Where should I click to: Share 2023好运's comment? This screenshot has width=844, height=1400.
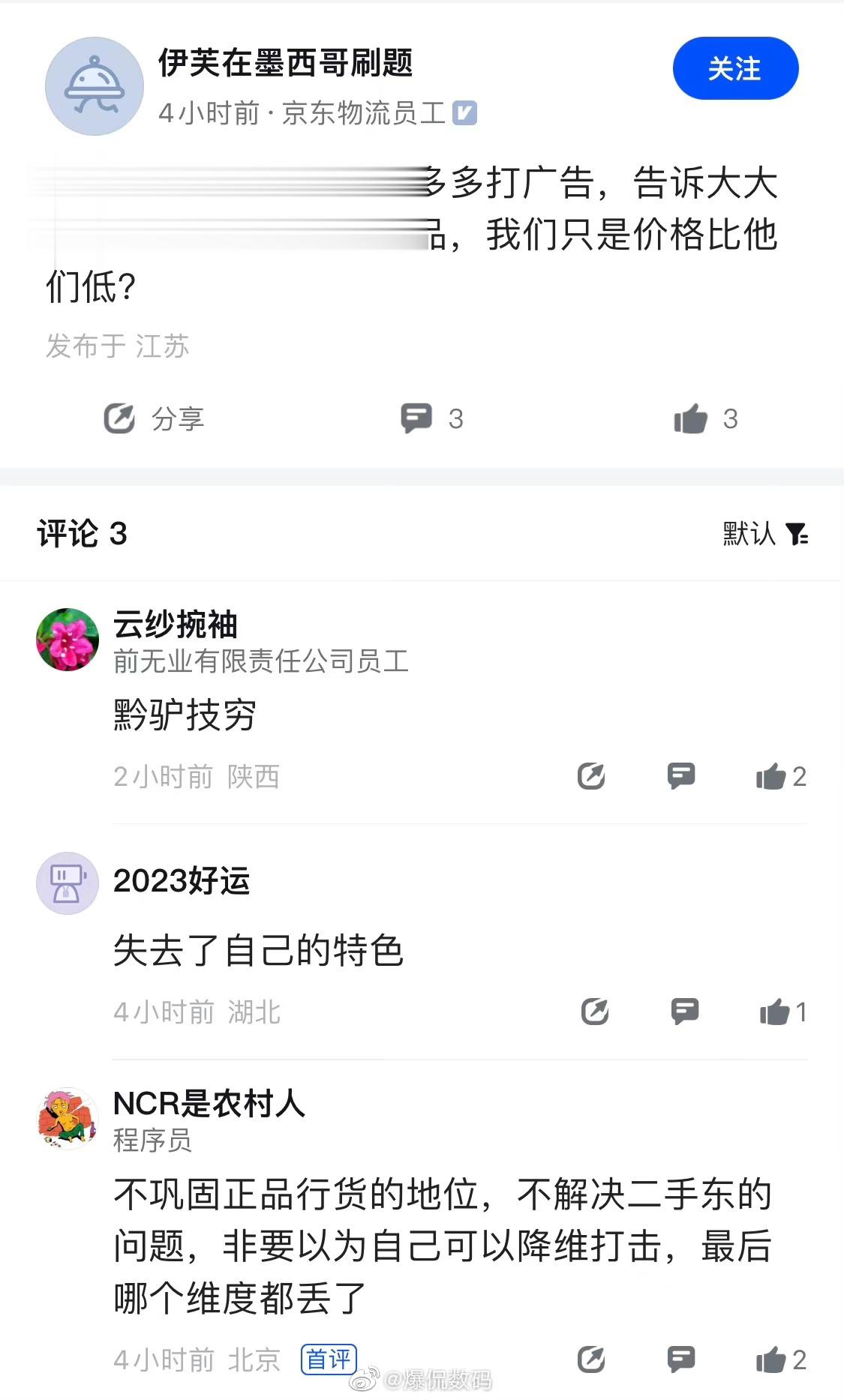pyautogui.click(x=595, y=1012)
